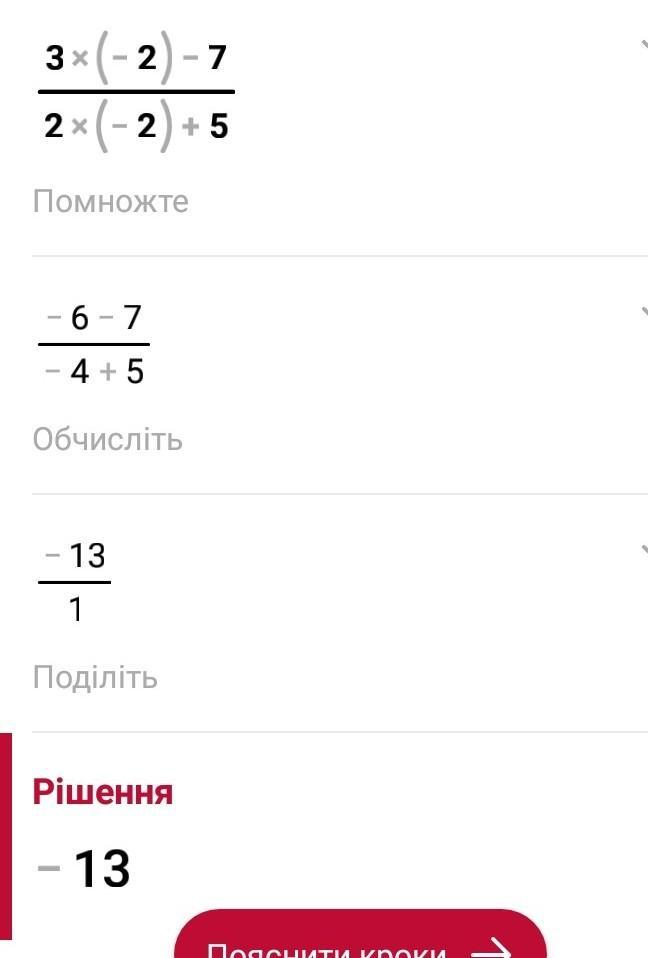Expand the "Помножте" step

642,47
